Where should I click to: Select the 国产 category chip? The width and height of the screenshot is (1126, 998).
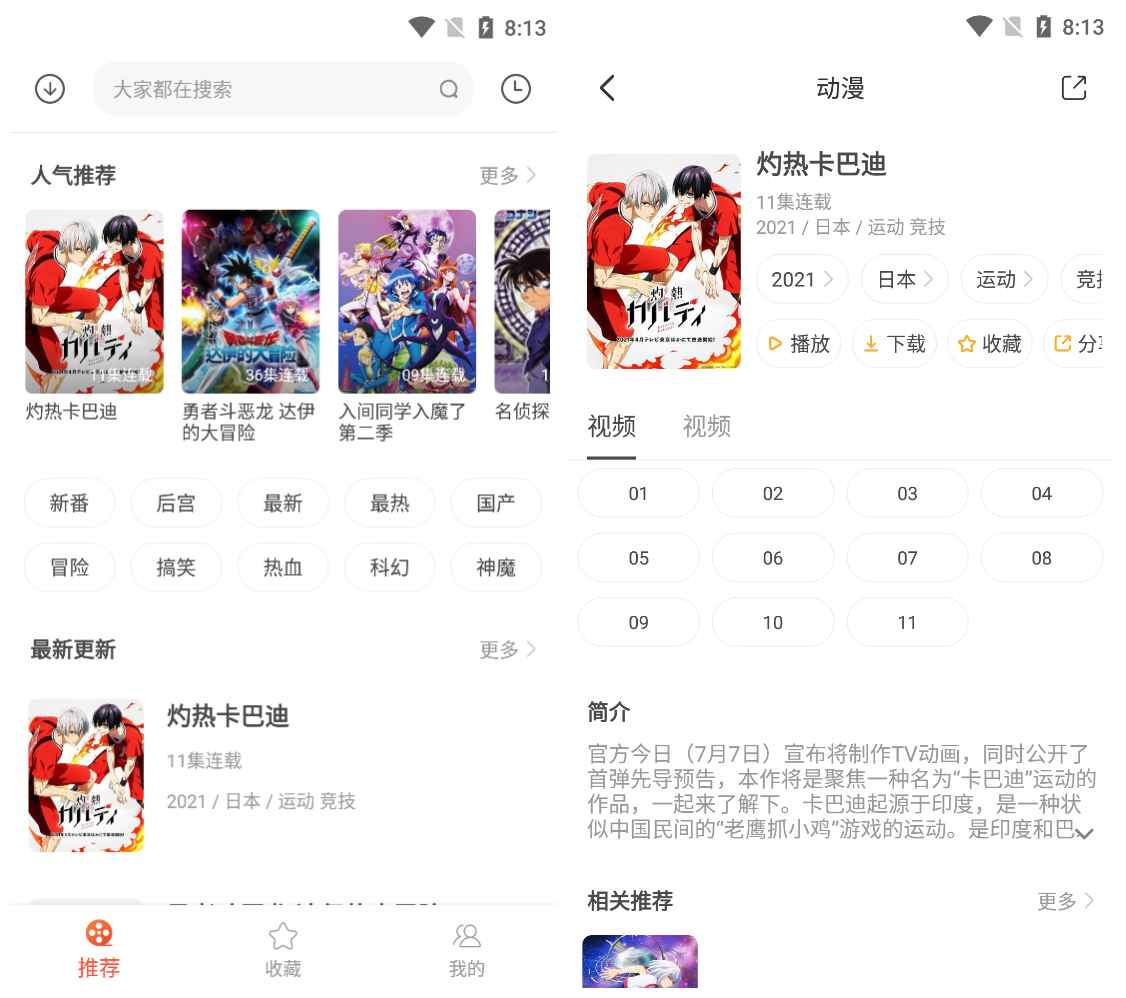(x=496, y=503)
